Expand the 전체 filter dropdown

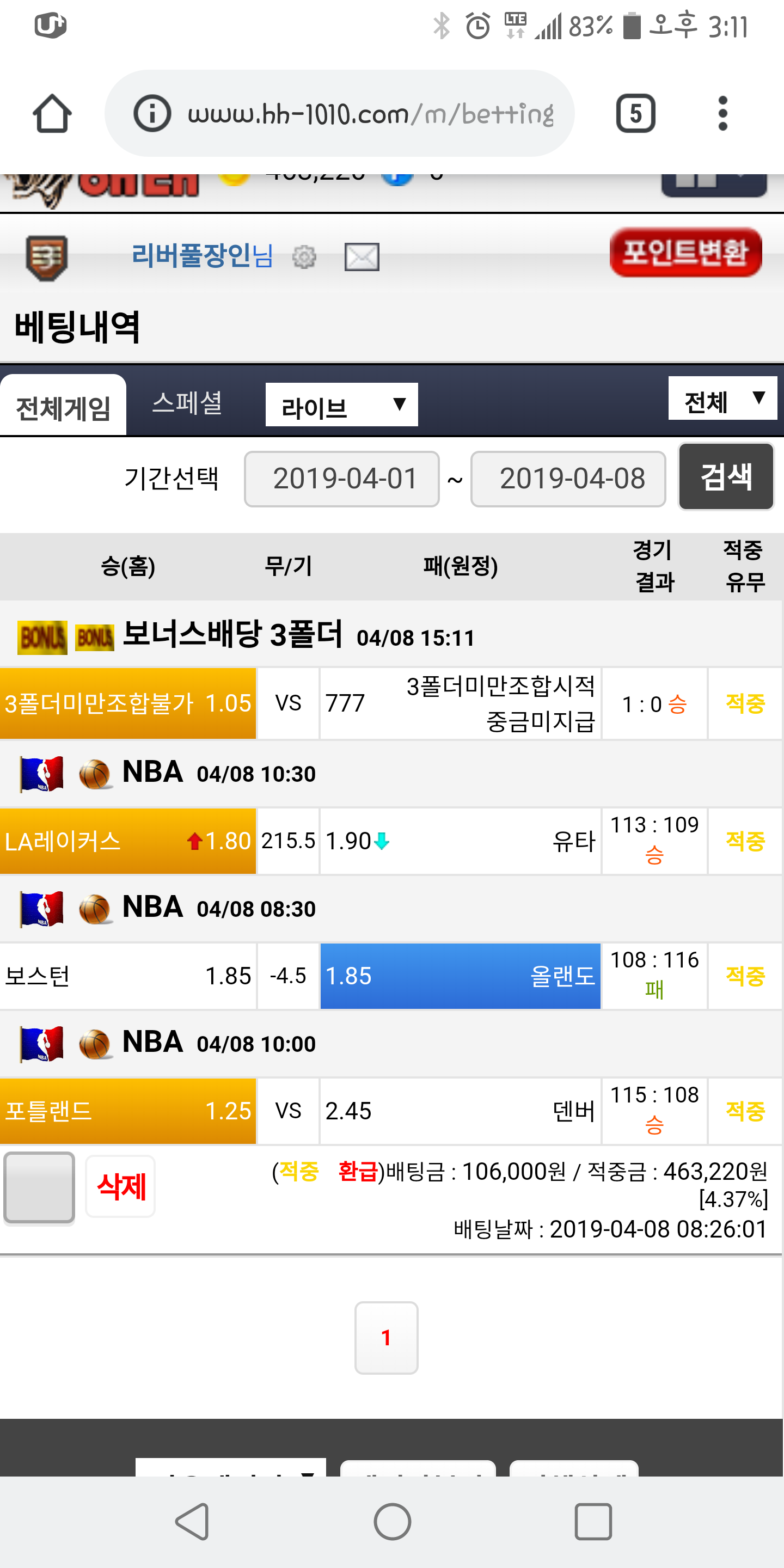tap(722, 399)
